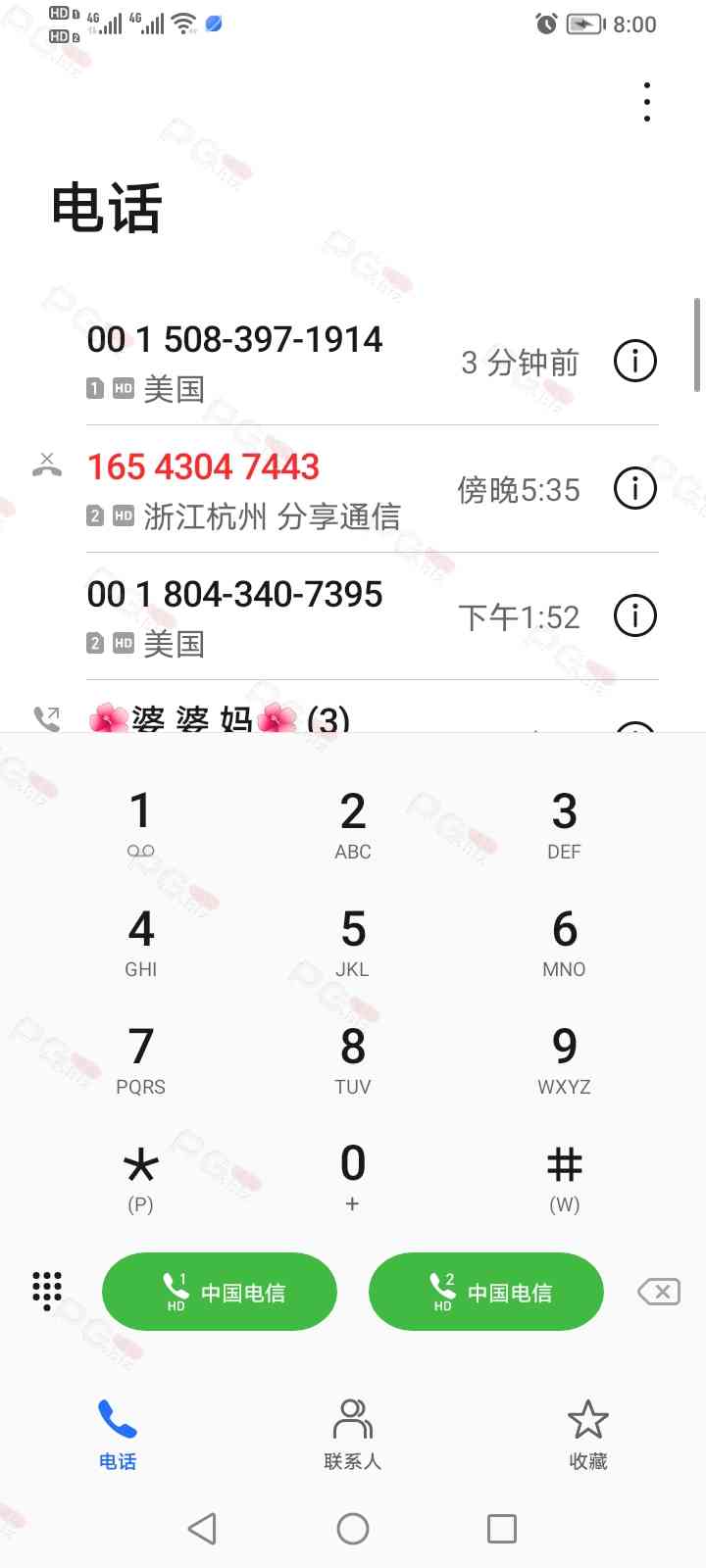Show details of 00 1 804-340-7395 call
706x1568 pixels.
point(634,616)
